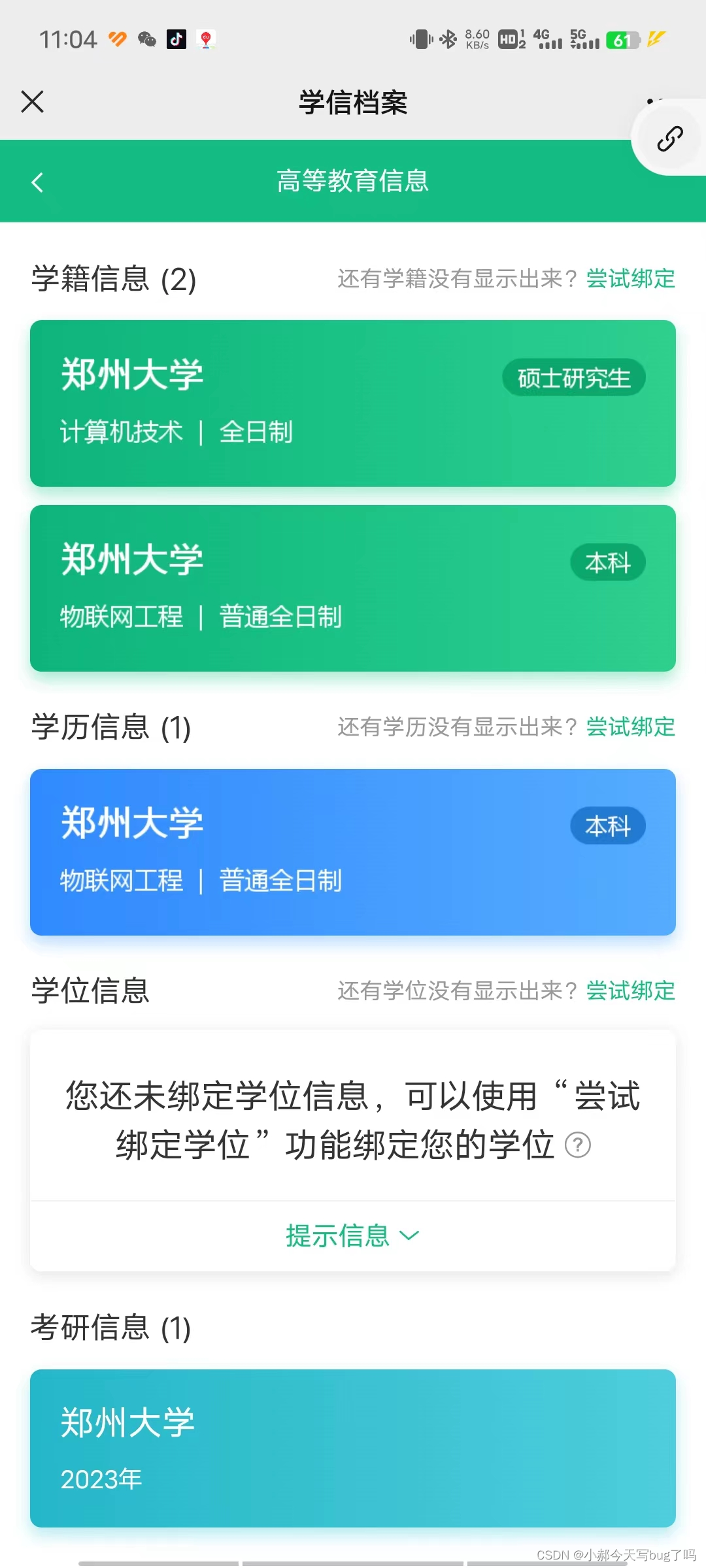This screenshot has width=706, height=1568.
Task: Tap 尝试绑定 next to 学历信息
Action: 630,727
